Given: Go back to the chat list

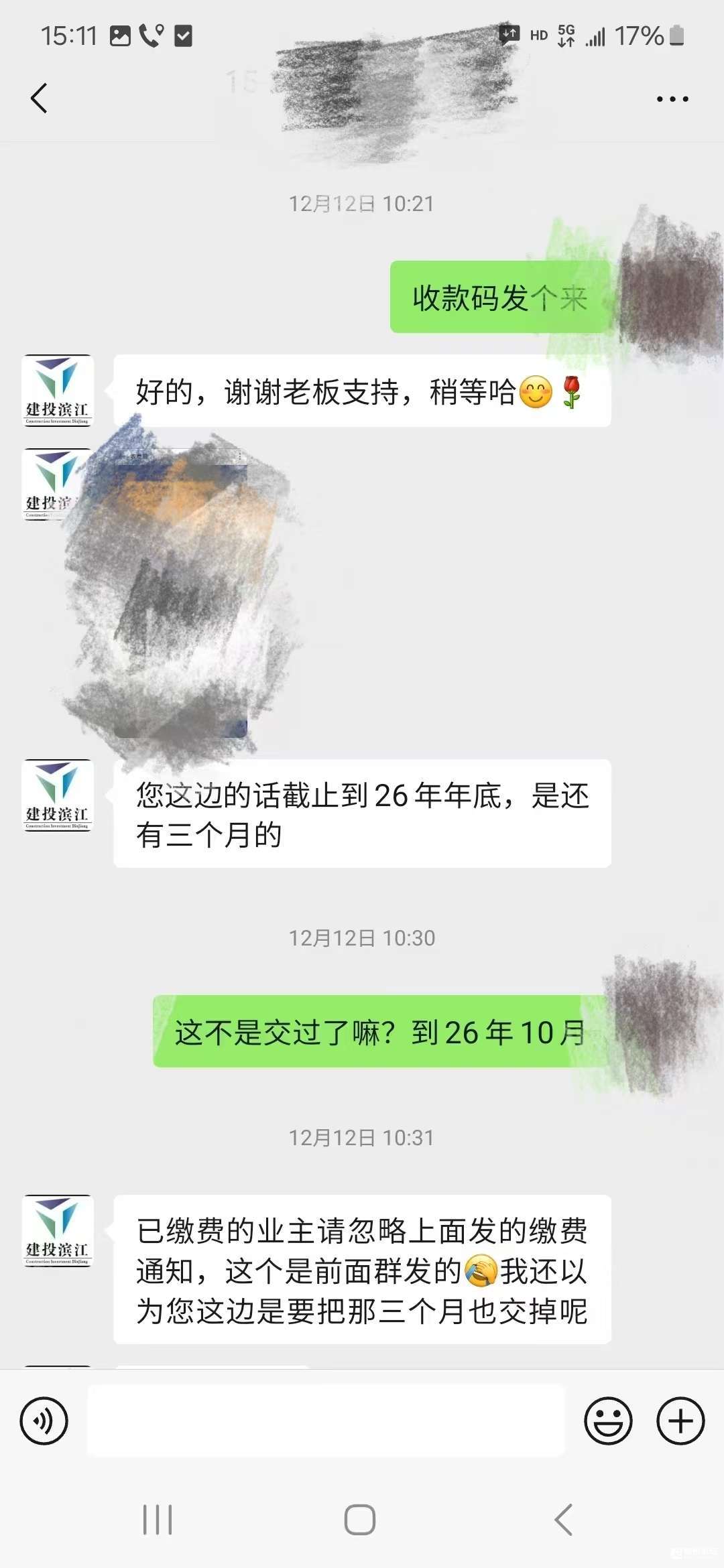Looking at the screenshot, I should pyautogui.click(x=39, y=99).
